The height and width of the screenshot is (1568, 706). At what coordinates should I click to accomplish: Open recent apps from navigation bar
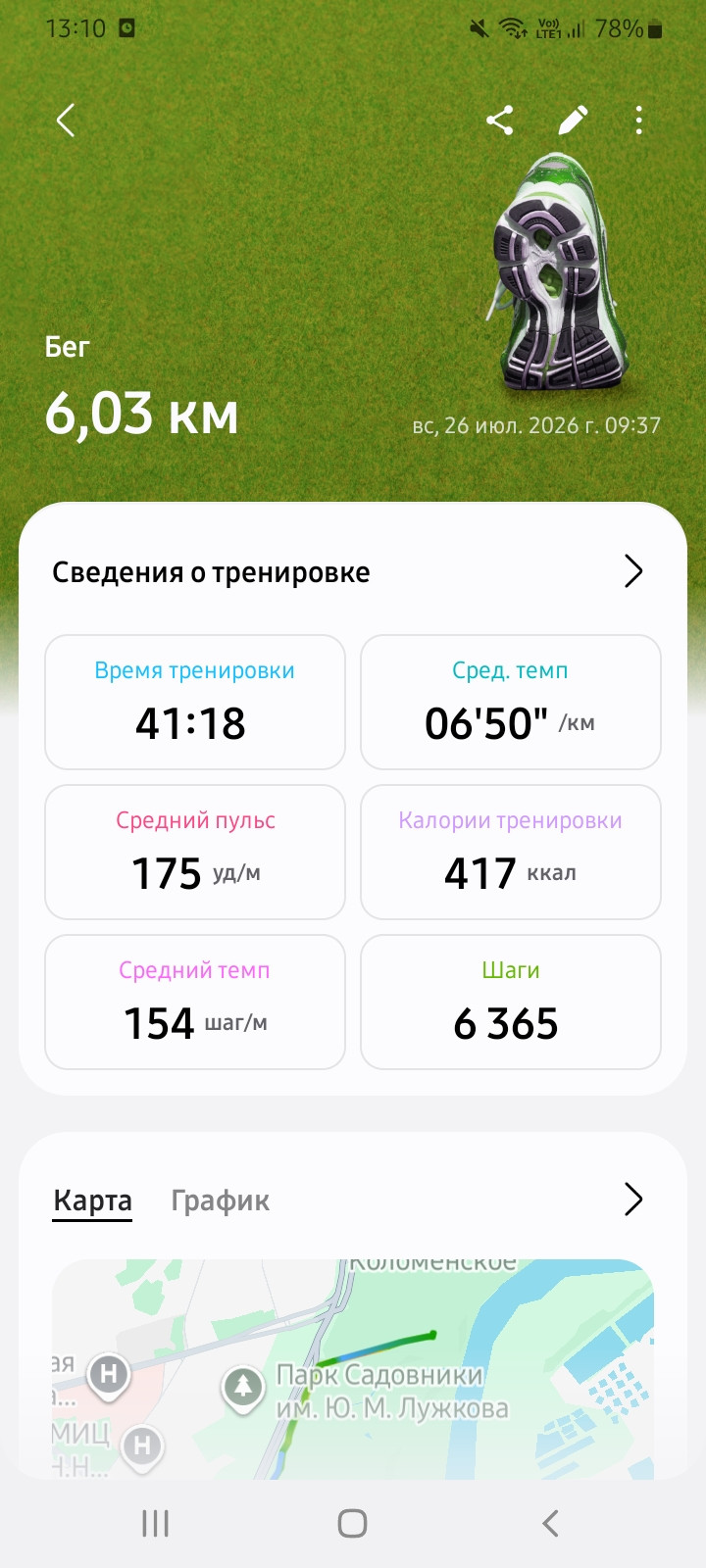pyautogui.click(x=156, y=1523)
